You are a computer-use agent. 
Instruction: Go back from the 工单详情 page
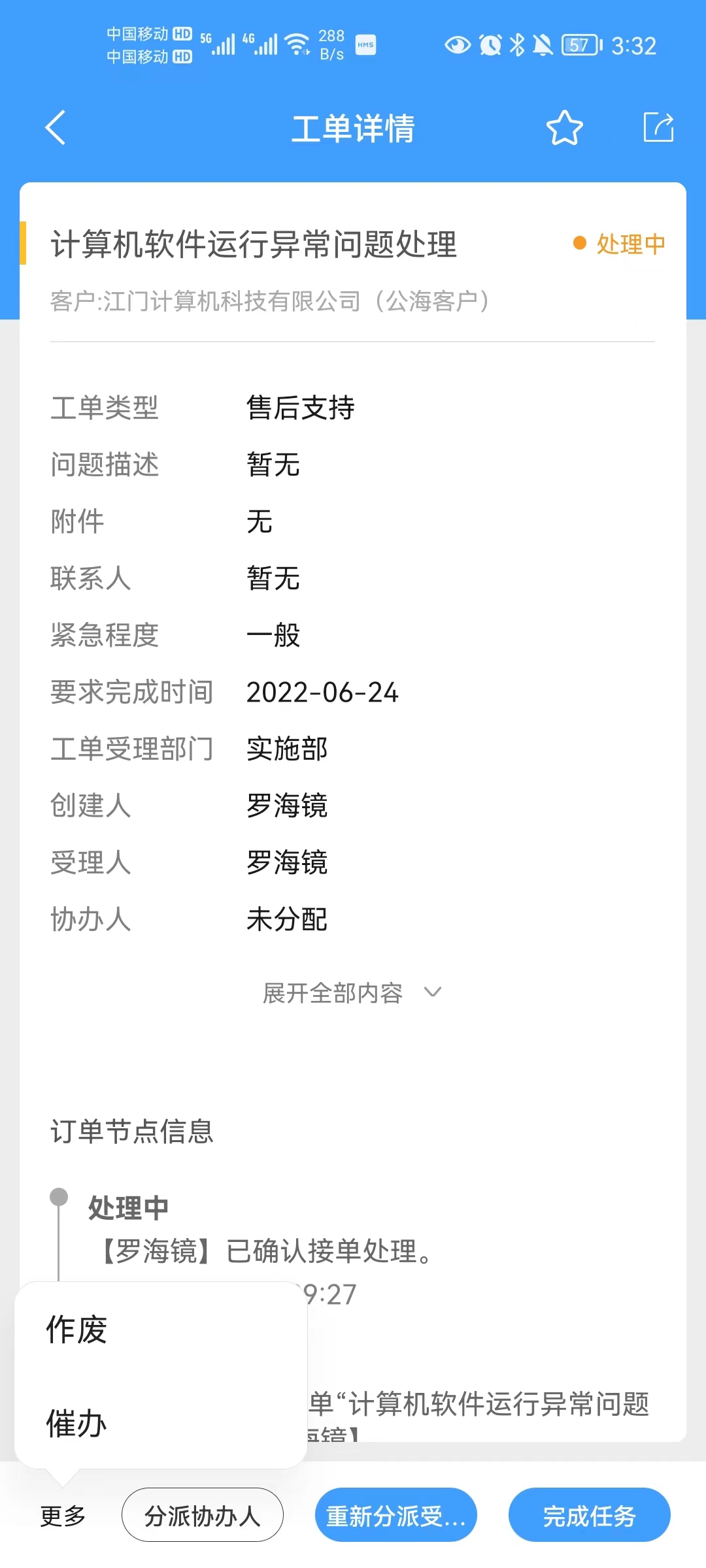[56, 127]
